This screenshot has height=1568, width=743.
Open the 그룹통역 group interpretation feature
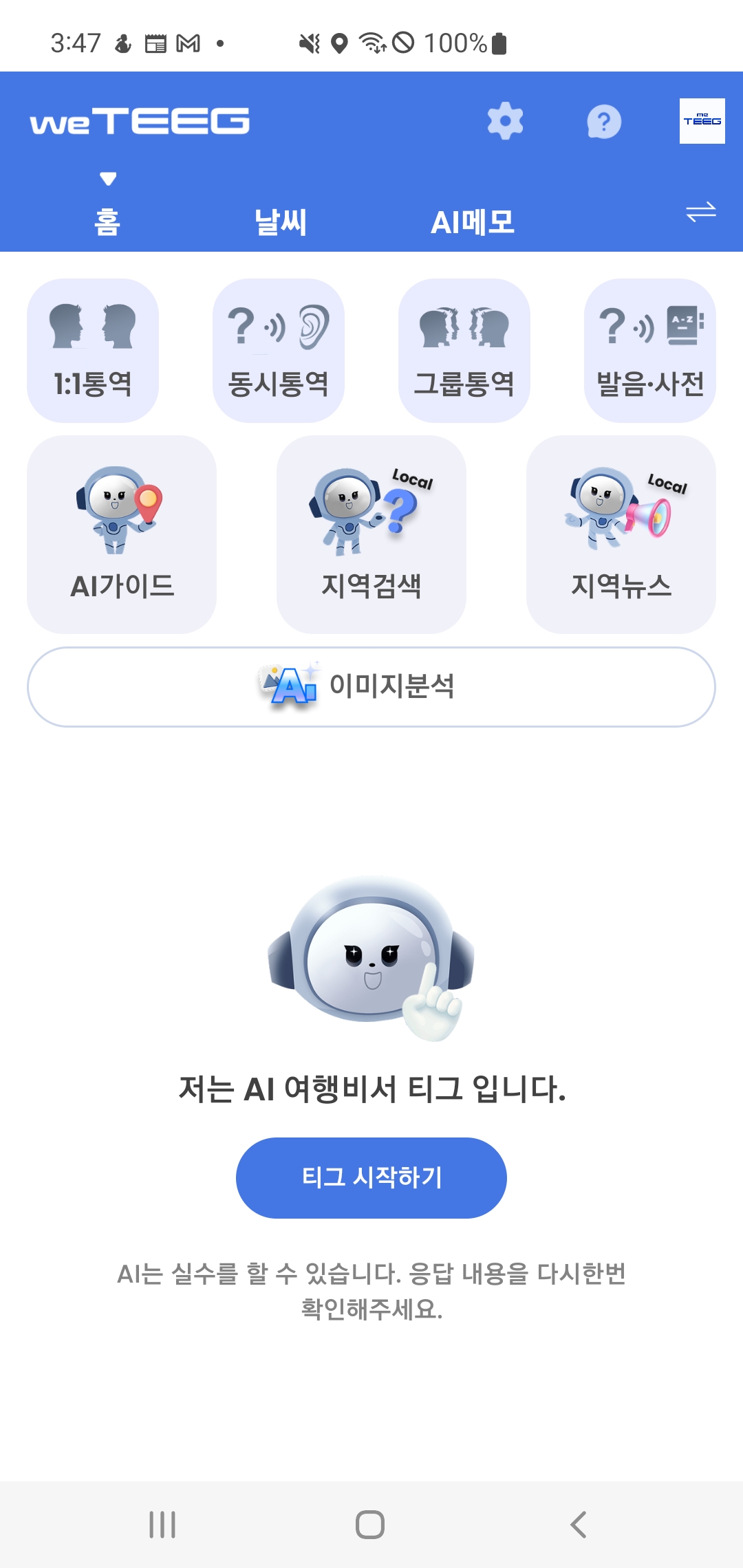pos(464,347)
